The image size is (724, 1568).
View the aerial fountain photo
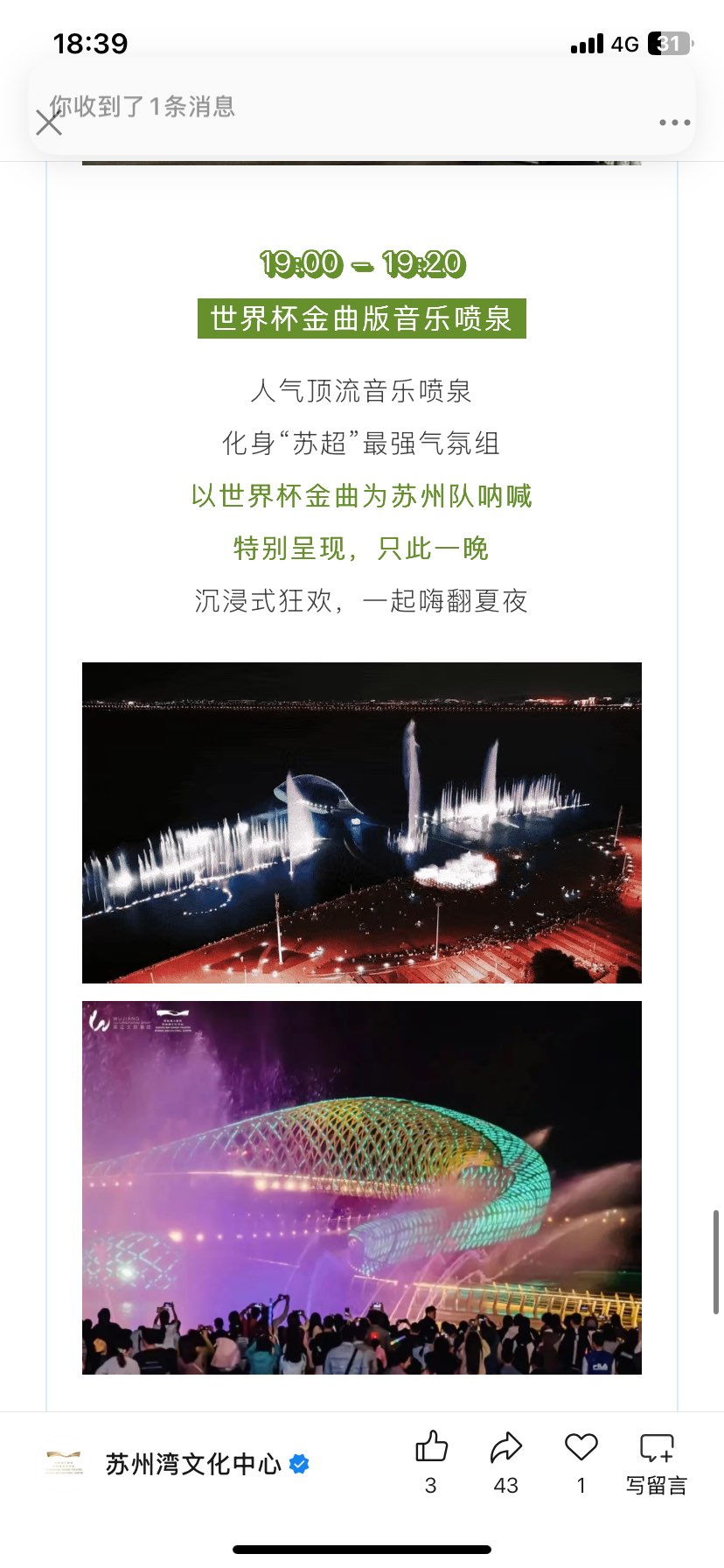362,822
